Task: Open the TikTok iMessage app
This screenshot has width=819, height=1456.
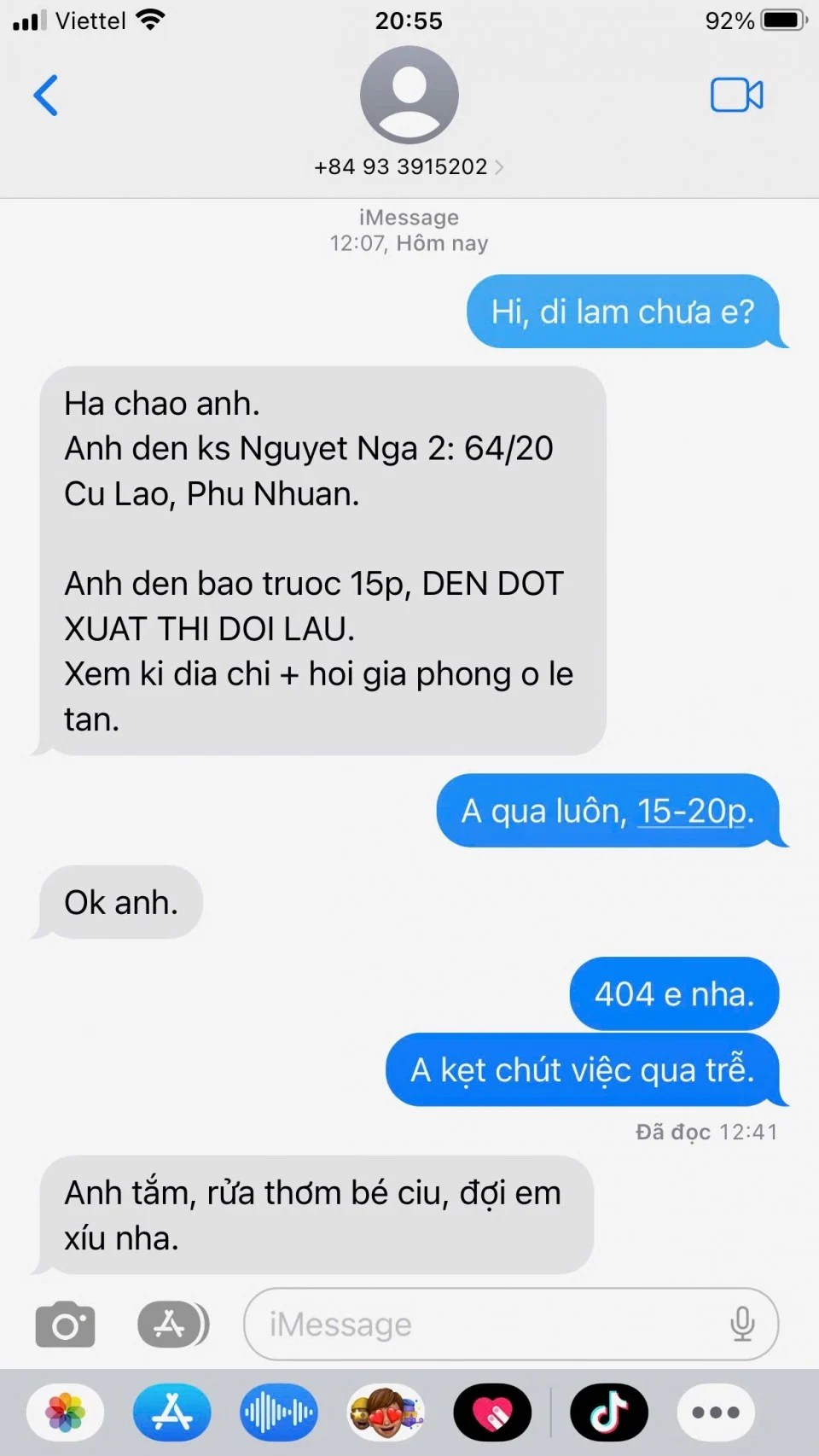Action: (x=608, y=1412)
